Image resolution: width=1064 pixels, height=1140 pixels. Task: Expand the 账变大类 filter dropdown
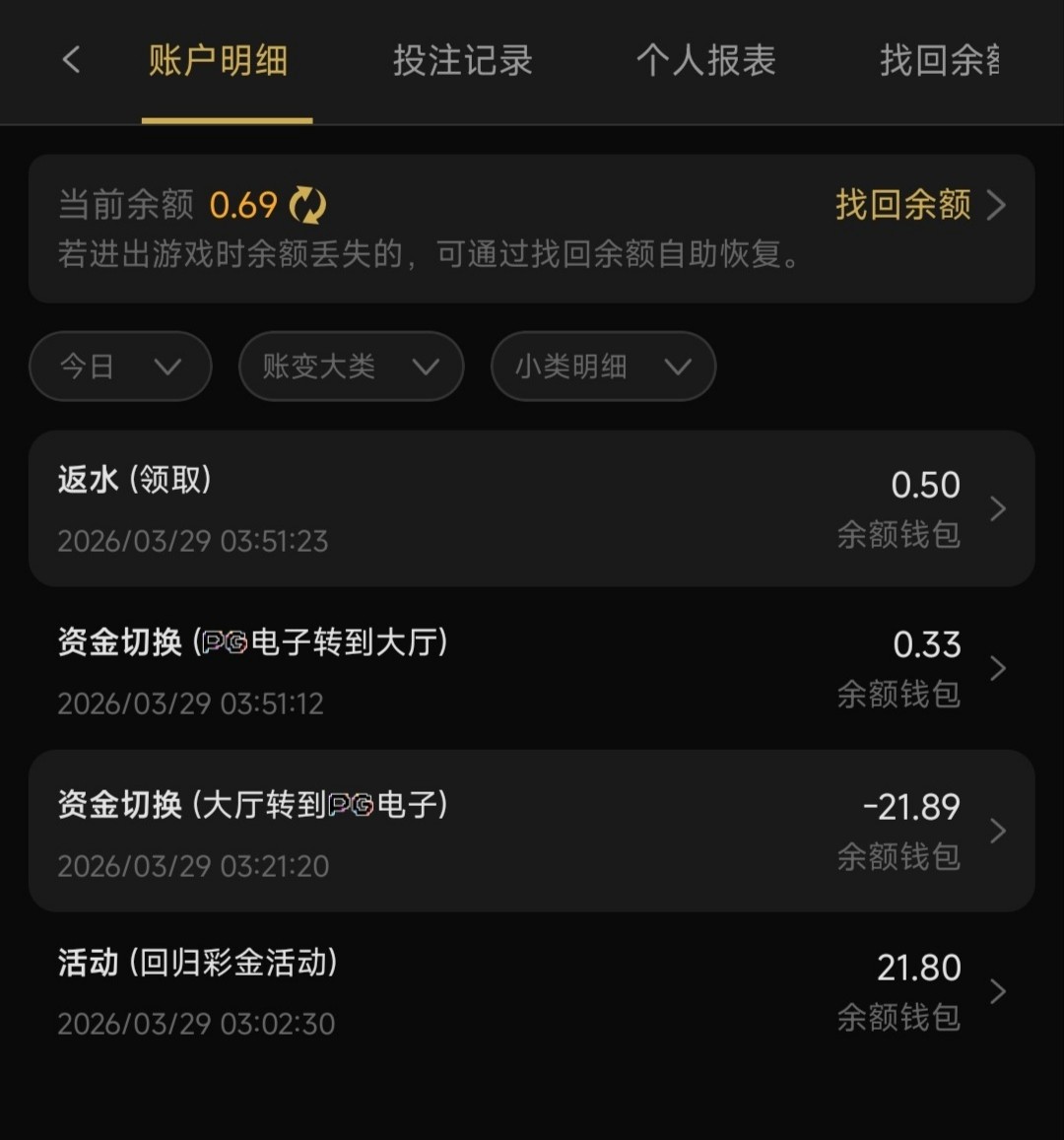coord(351,367)
